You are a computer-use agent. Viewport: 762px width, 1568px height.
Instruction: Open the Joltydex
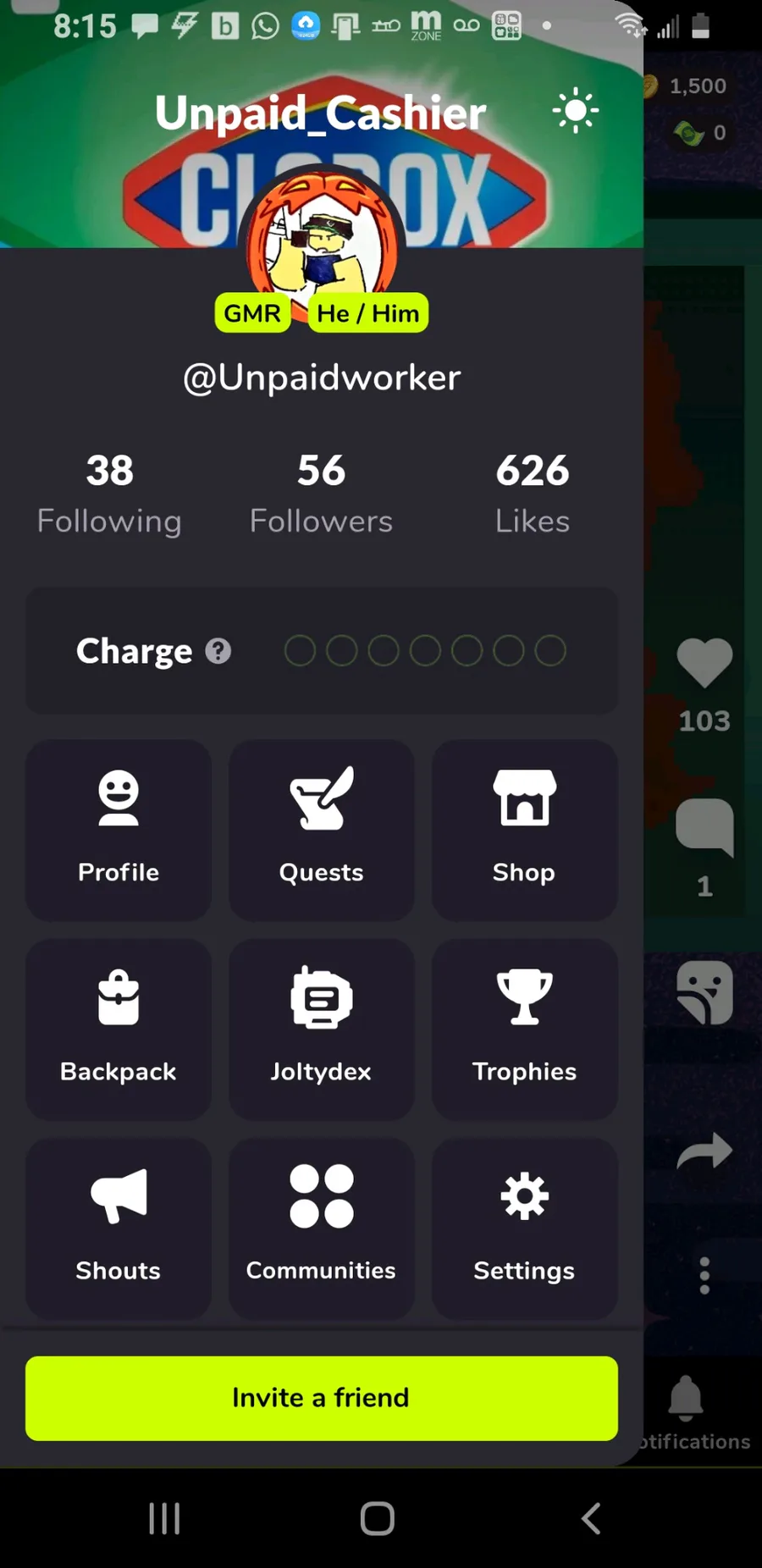coord(322,1029)
